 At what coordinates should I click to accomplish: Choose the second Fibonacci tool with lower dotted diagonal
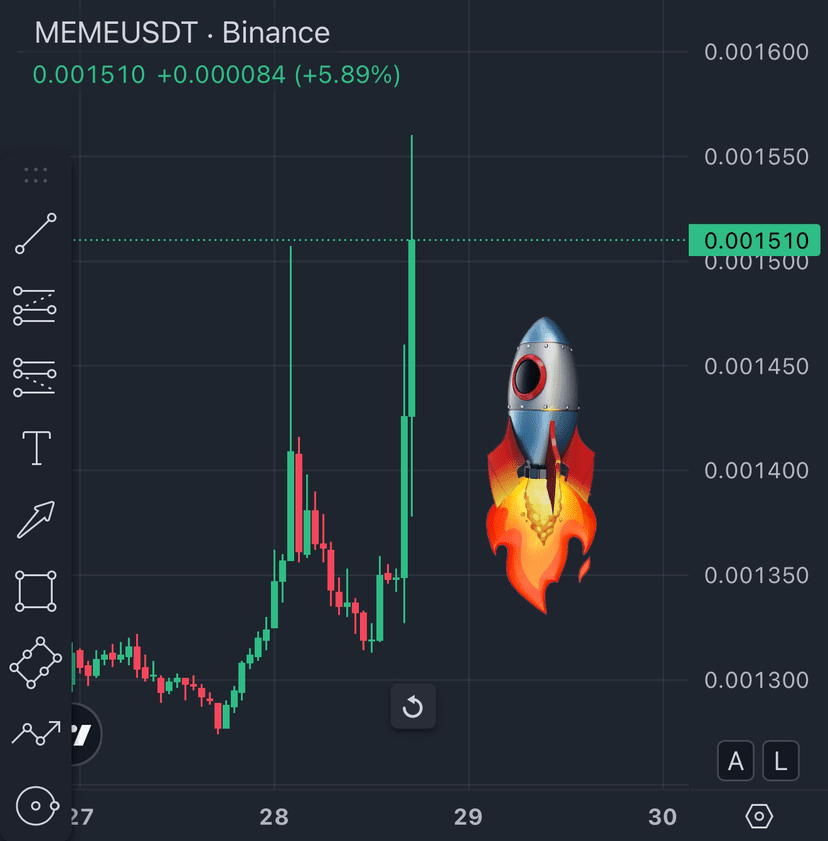tap(36, 376)
